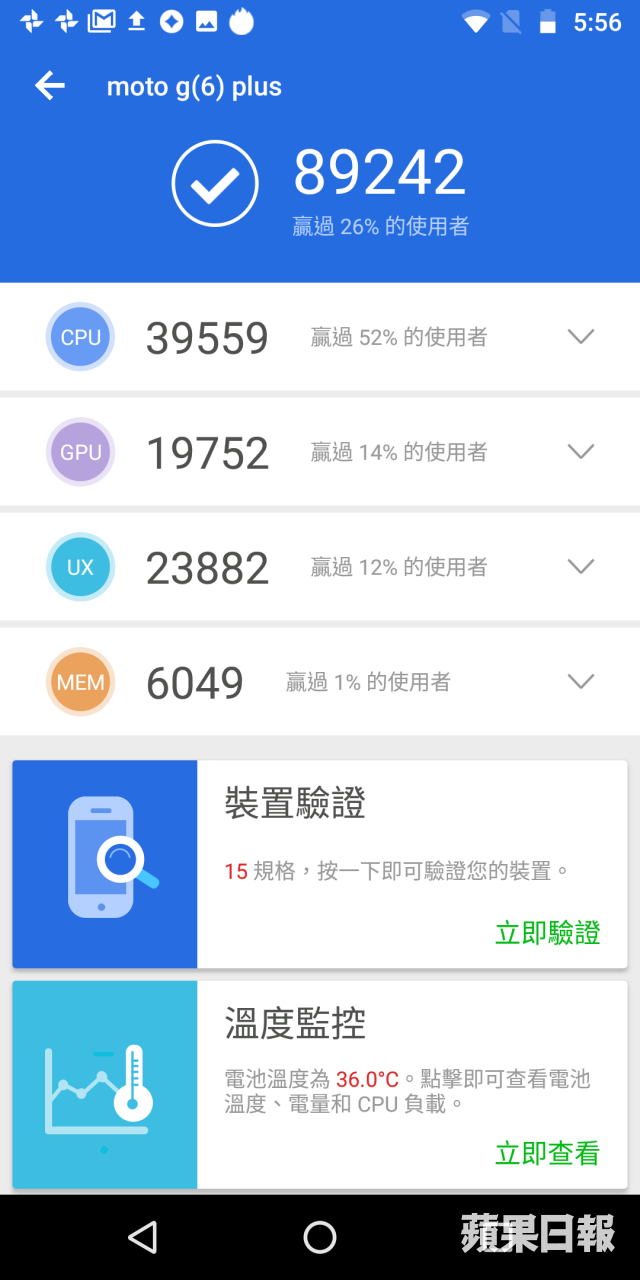Tap 立即查看 to view temperature monitoring
Screen dimensions: 640x1280
(x=548, y=1153)
